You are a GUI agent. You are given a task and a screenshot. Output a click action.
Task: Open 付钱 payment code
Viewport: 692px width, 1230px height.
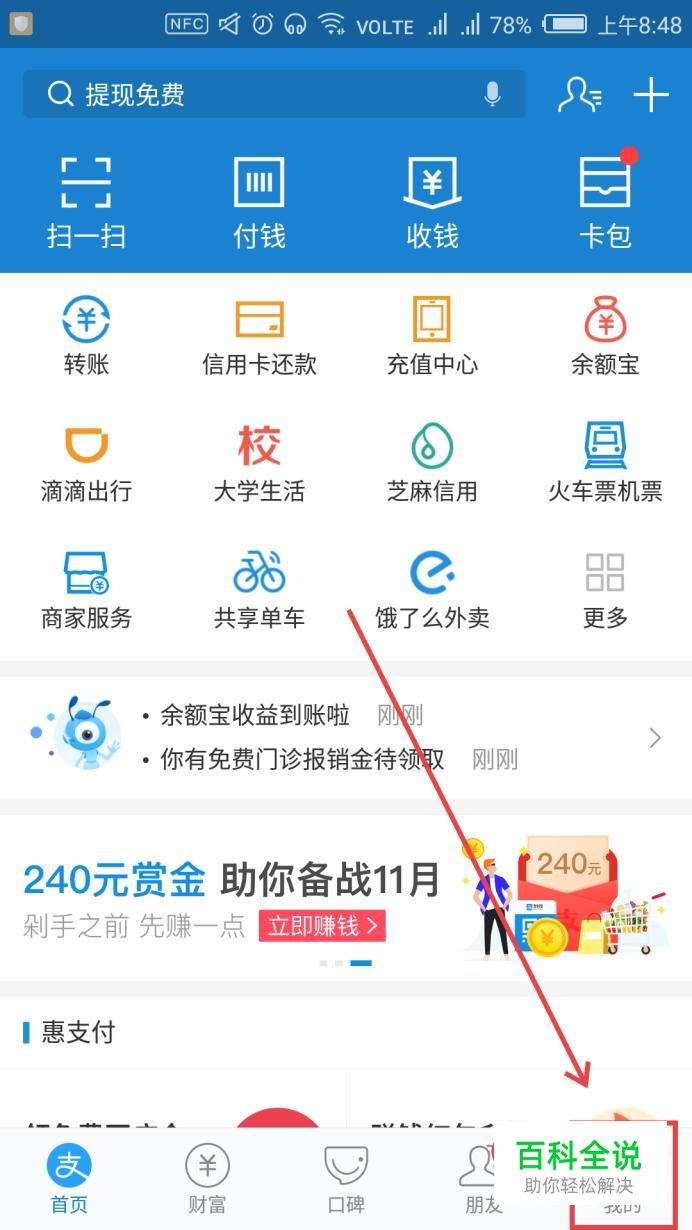pos(259,203)
